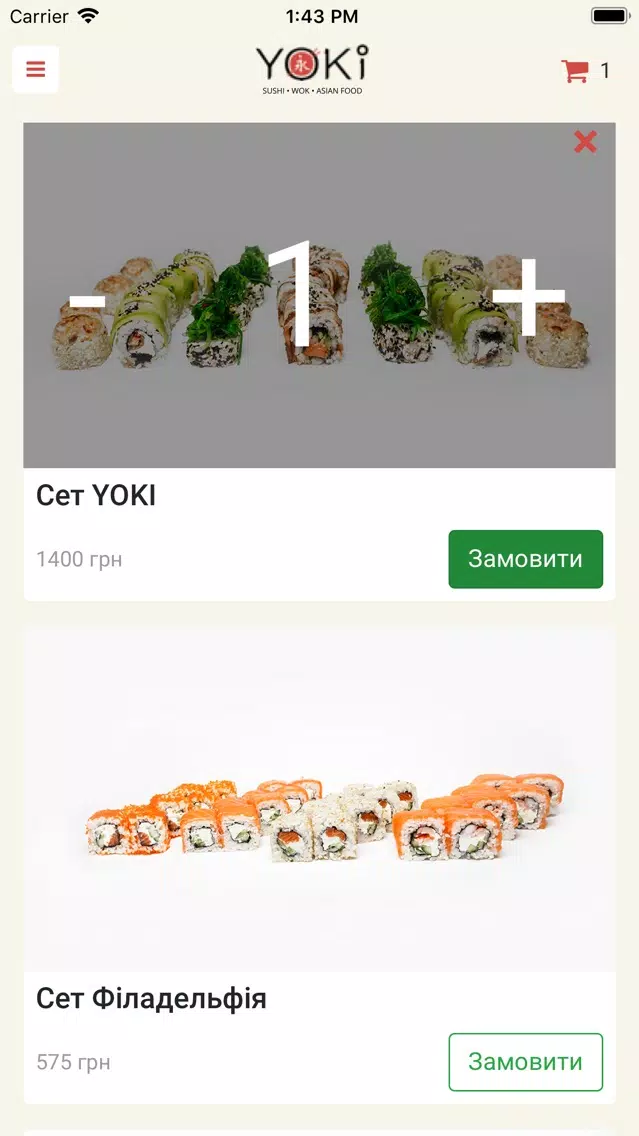Open the shopping cart
639x1136 pixels.
tap(576, 70)
